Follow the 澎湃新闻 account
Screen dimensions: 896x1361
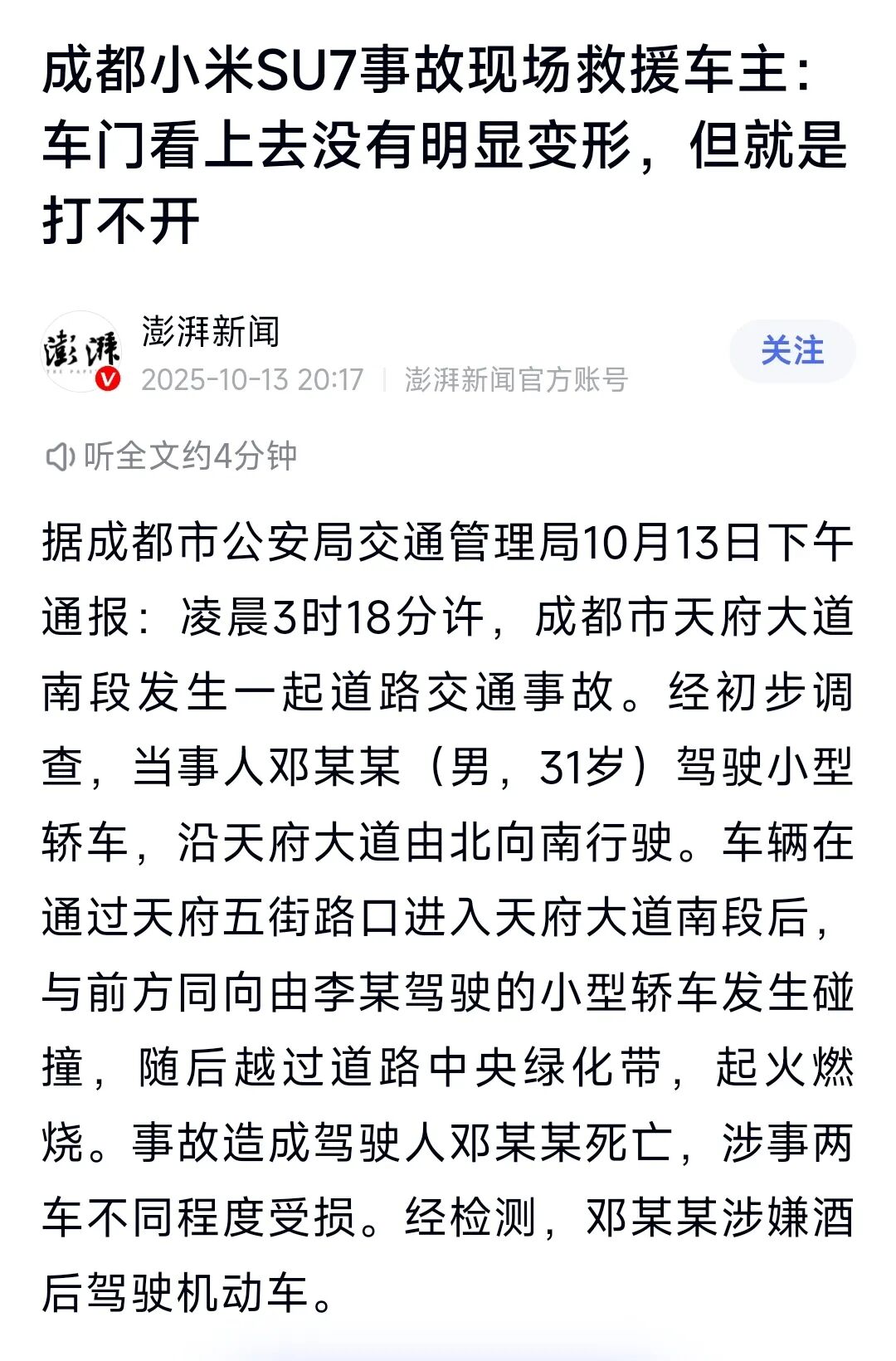click(791, 351)
